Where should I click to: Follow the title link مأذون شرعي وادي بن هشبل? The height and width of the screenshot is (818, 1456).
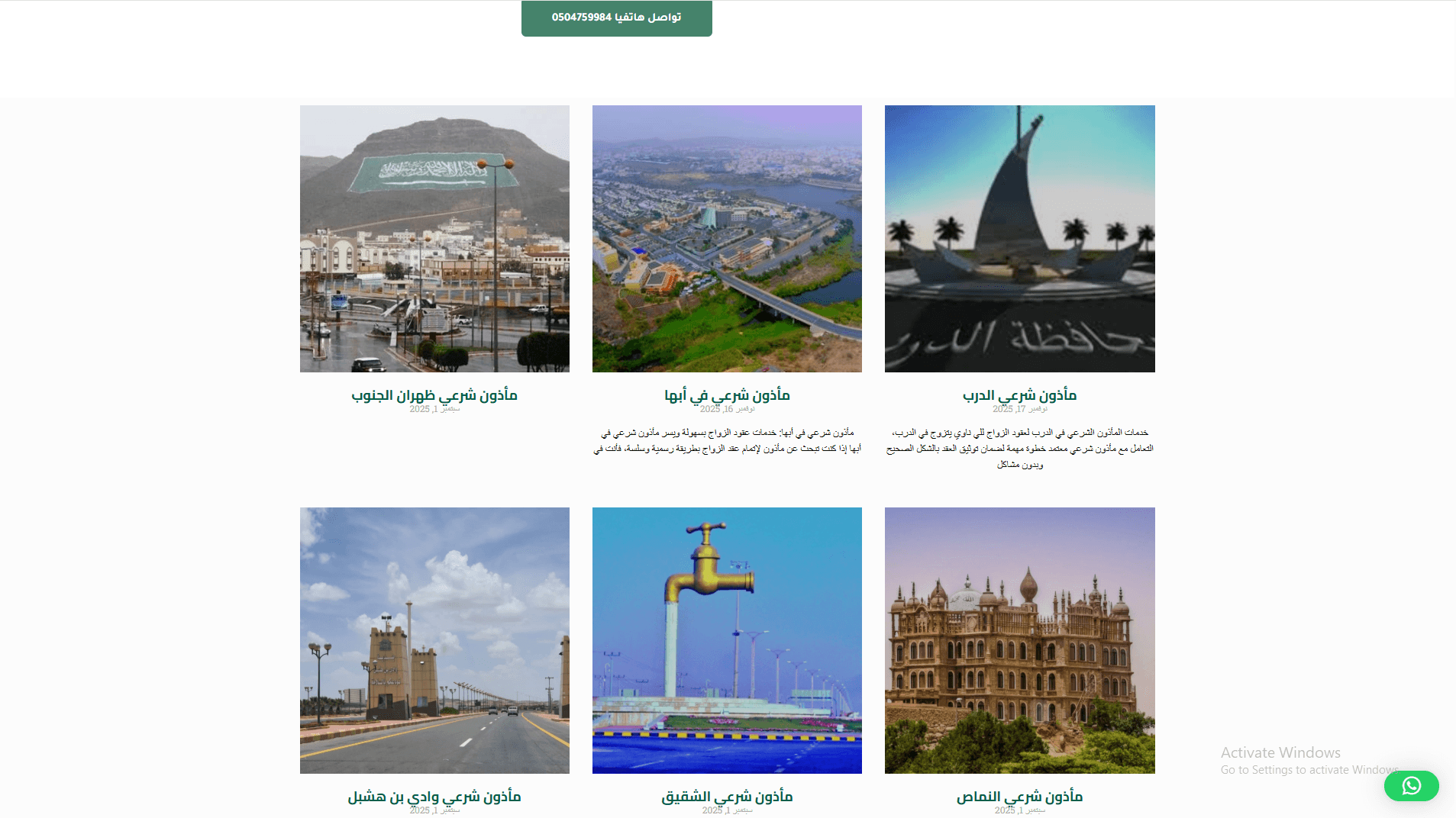pyautogui.click(x=434, y=797)
